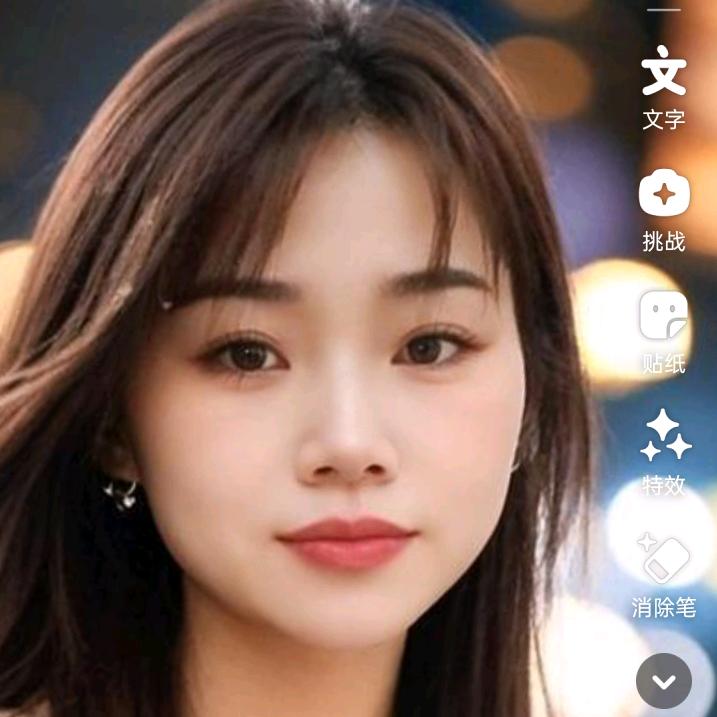Select the 消除笔 eraser pen tool
Screen dimensions: 717x717
pos(664,575)
